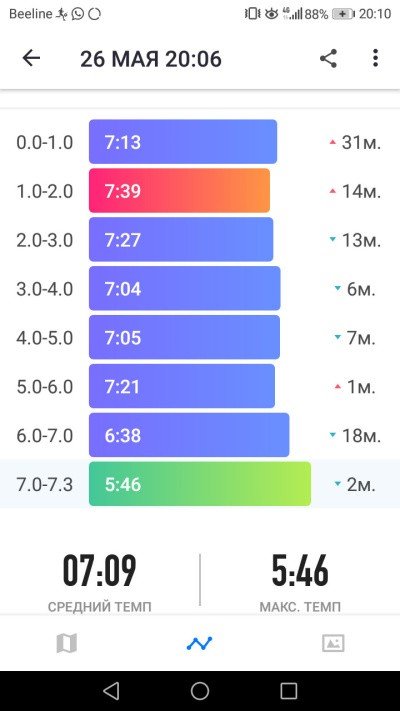Screen dimensions: 400x711
Task: Open recent apps from navigation bar
Action: point(288,691)
